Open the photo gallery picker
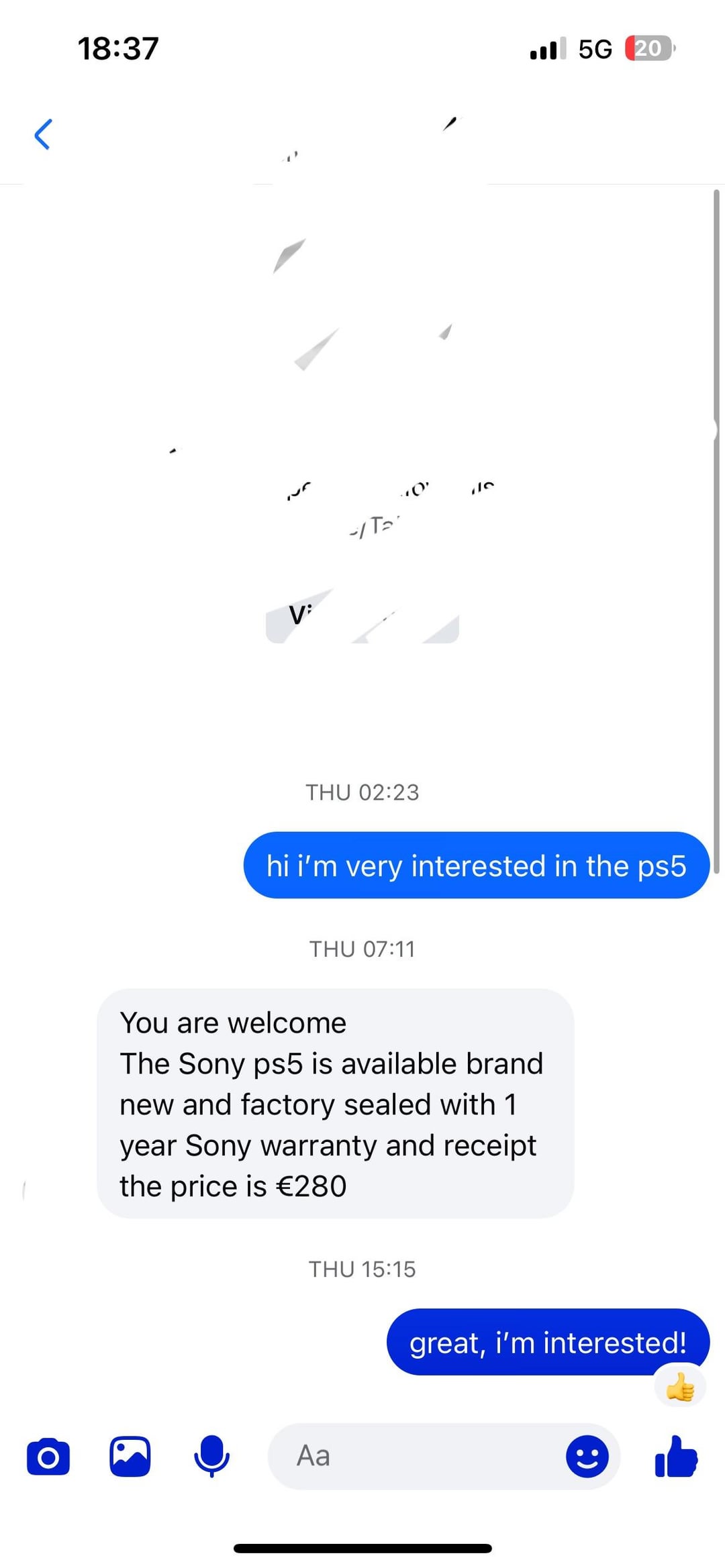Viewport: 725px width, 1568px height. (x=130, y=1457)
